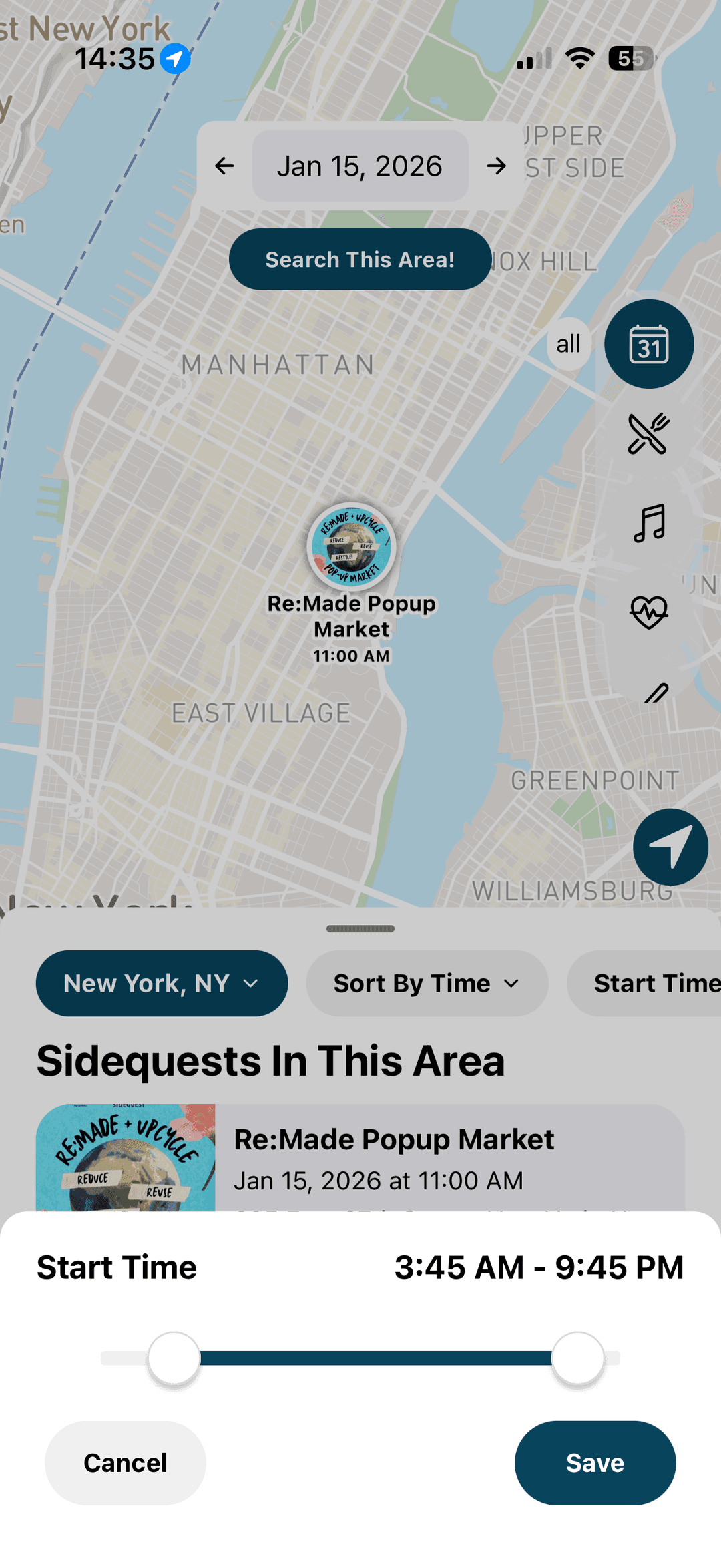Tap Search This Area button
Screen dimensions: 721x1568
(x=360, y=260)
